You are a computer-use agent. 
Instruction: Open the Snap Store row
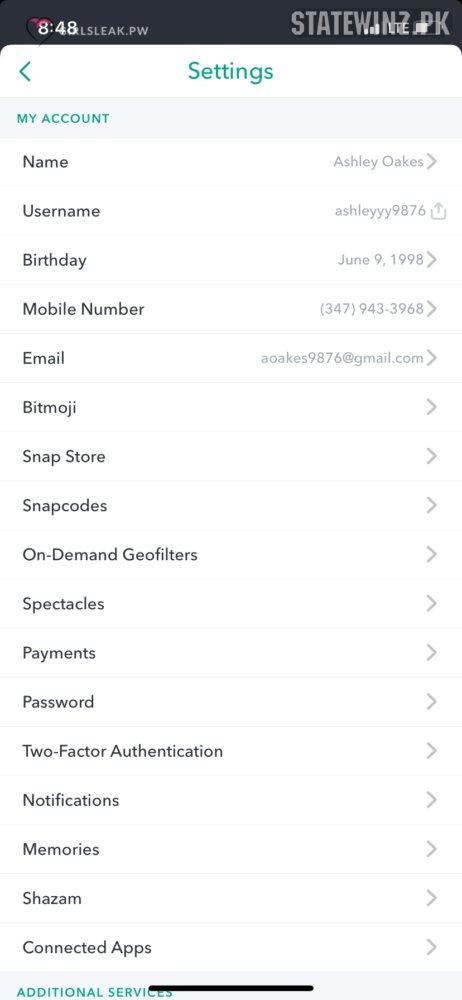231,457
